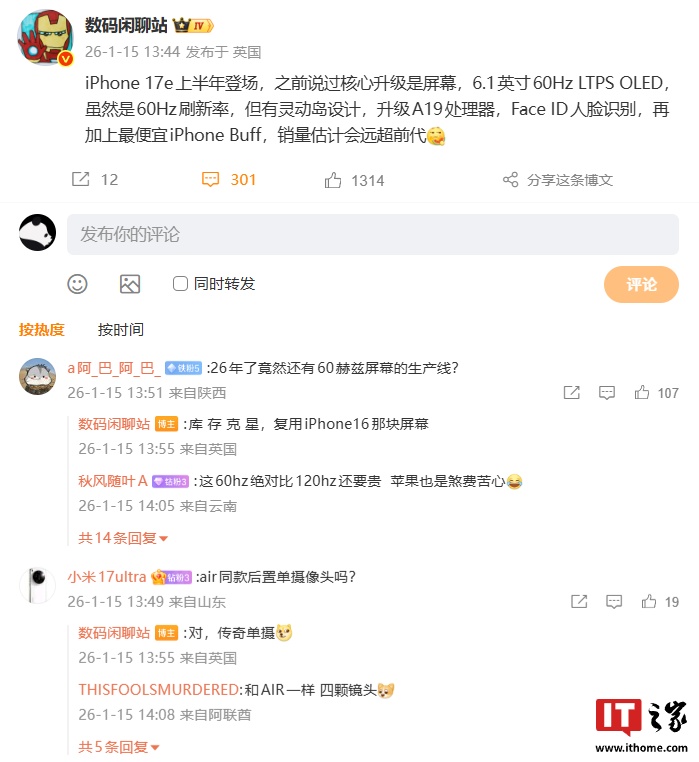Open THISFOOLSMURDERED's profile
The height and width of the screenshot is (762, 699).
(159, 689)
